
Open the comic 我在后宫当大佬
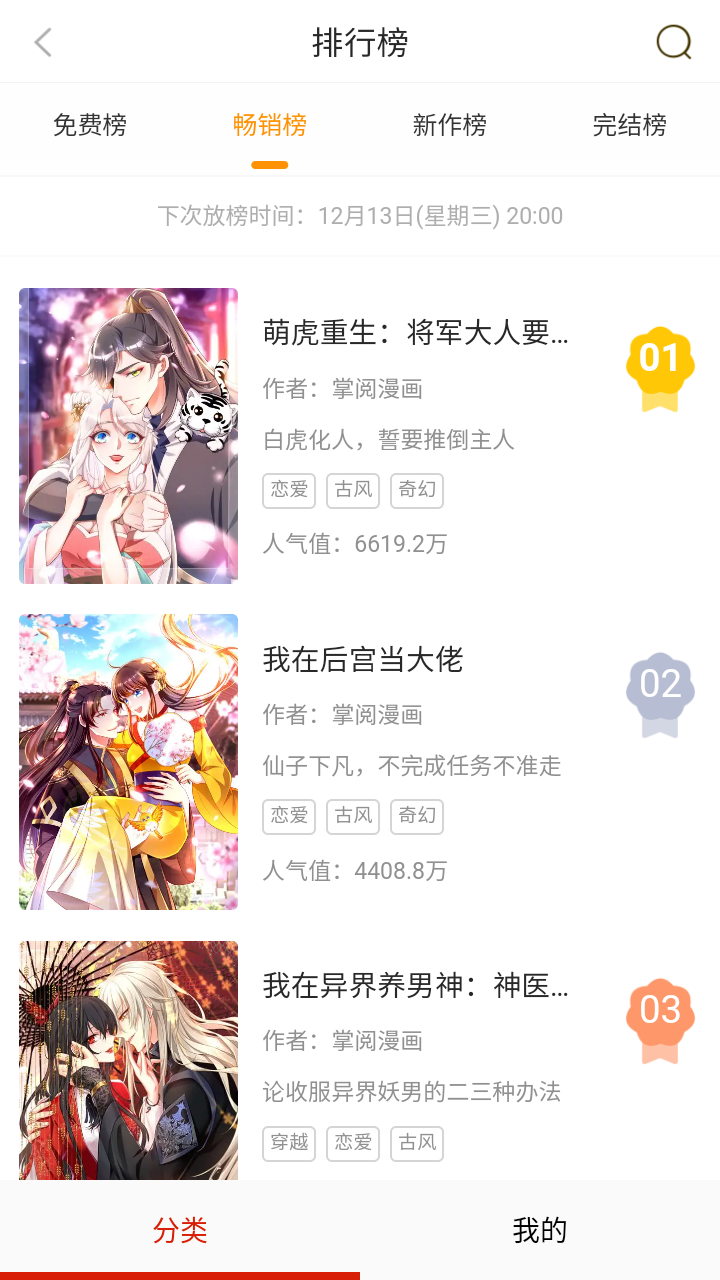363,663
